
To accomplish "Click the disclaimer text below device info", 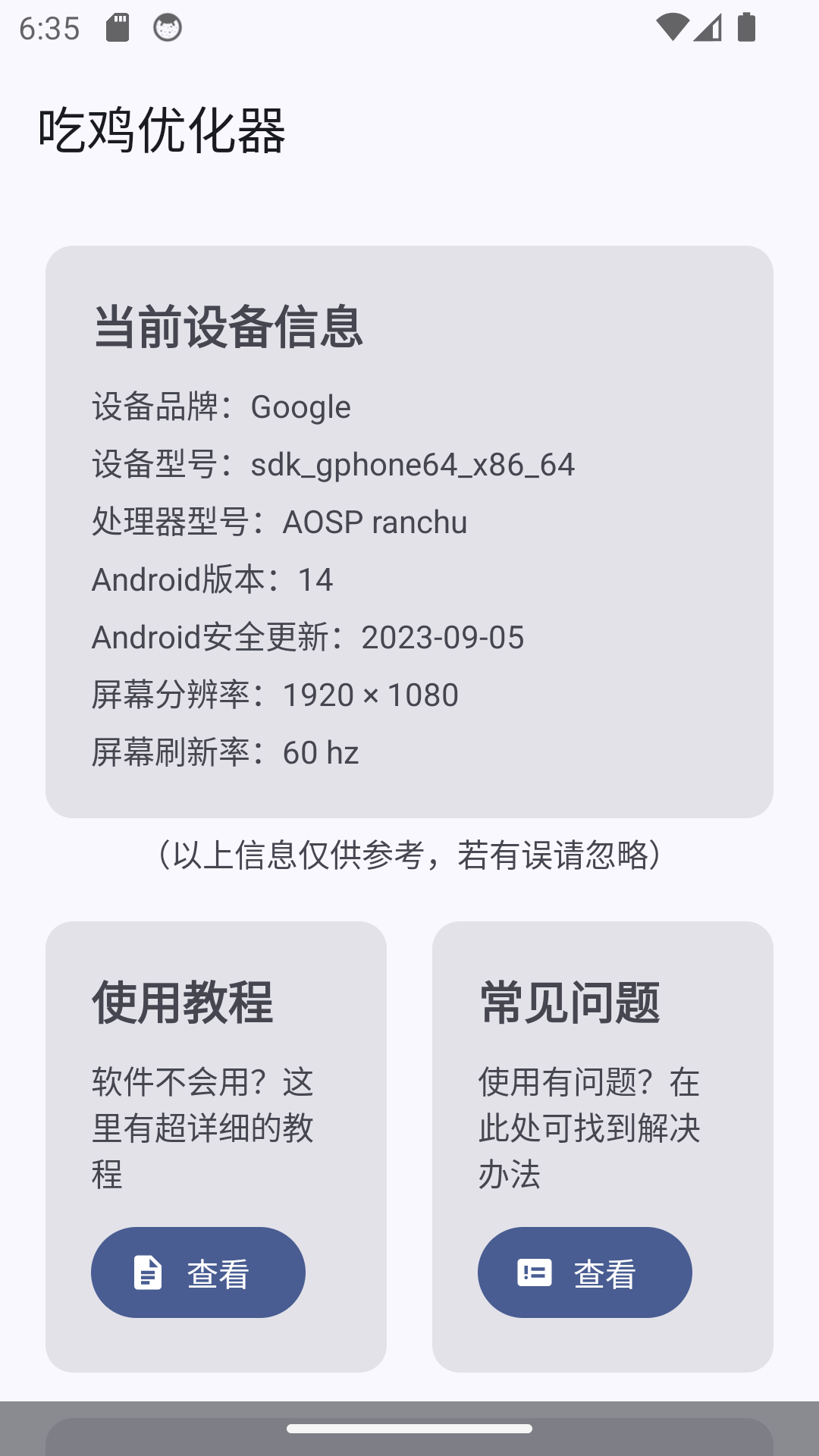I will 409,855.
